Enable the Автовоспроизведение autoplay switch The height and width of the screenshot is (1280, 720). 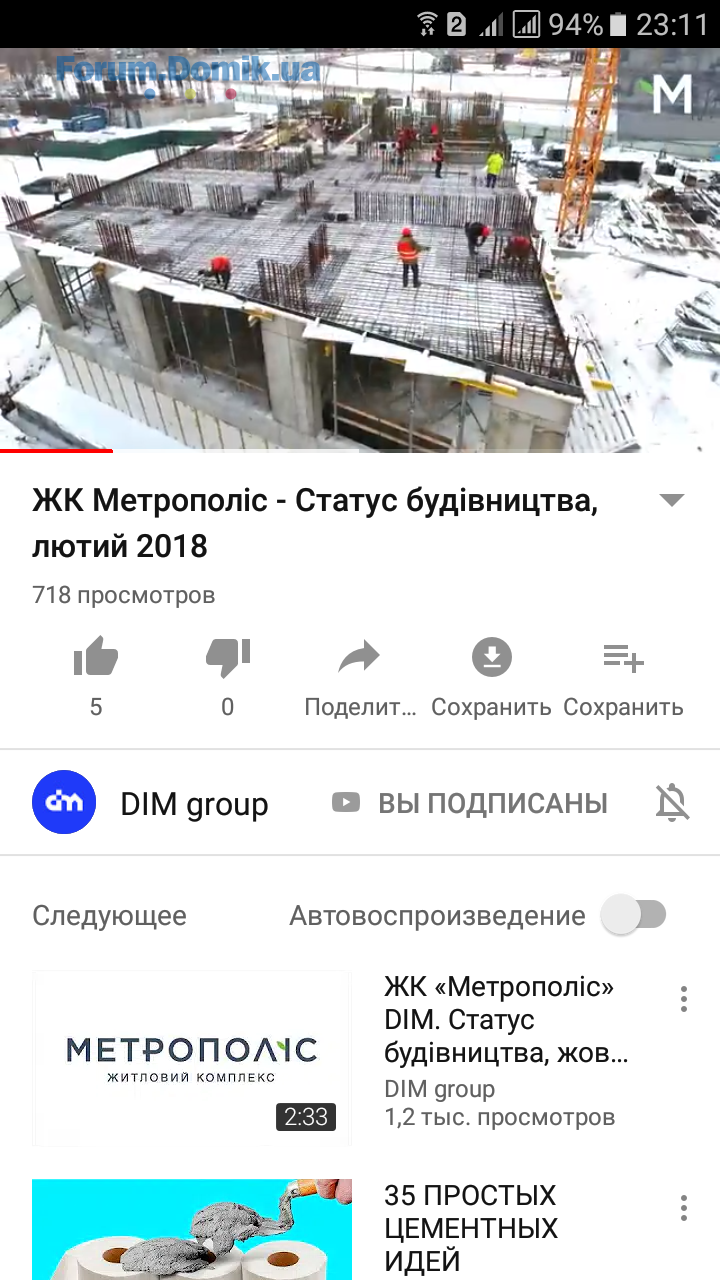[x=634, y=915]
